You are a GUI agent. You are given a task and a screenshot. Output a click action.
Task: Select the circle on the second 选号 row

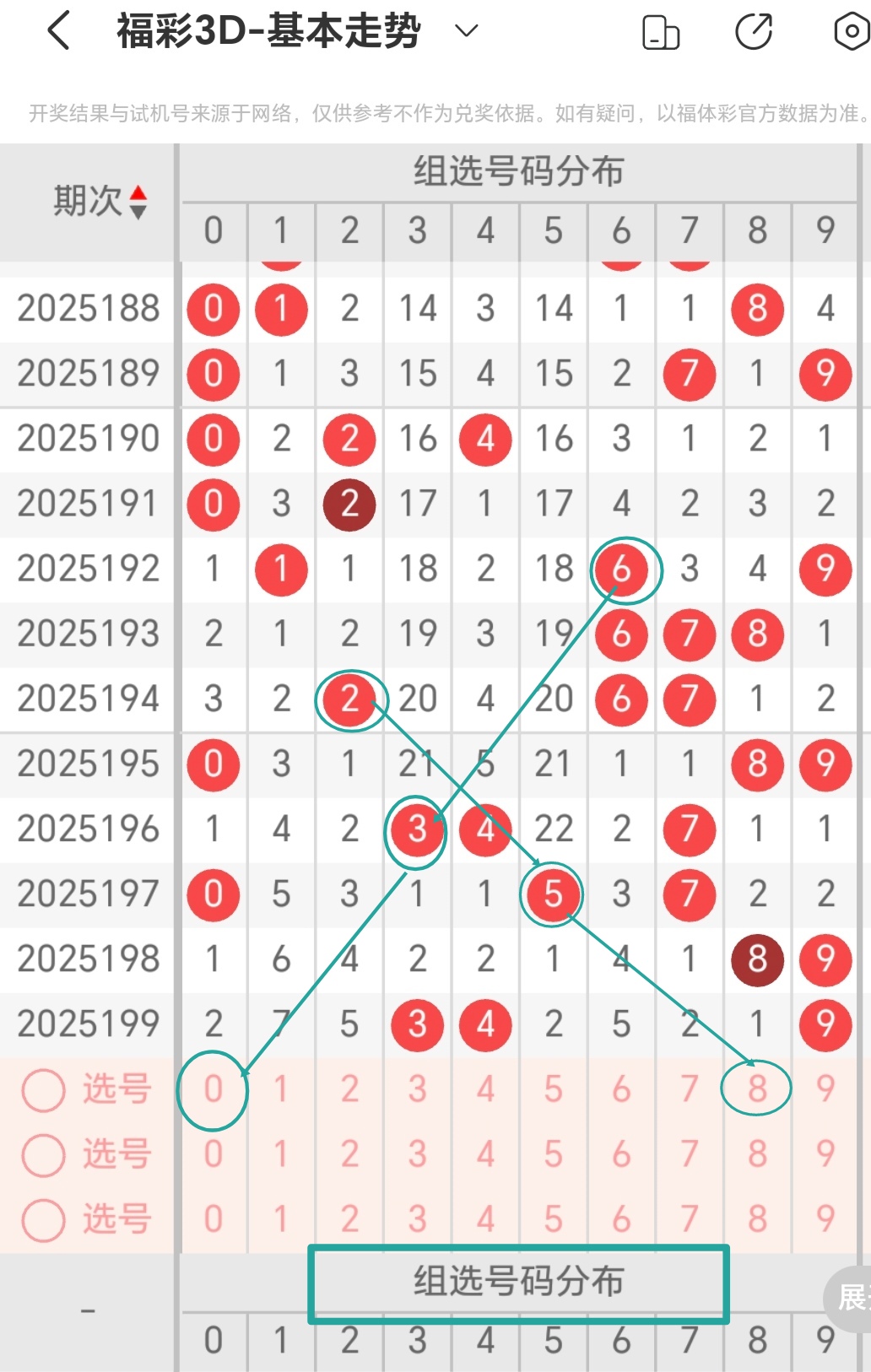click(x=44, y=1154)
